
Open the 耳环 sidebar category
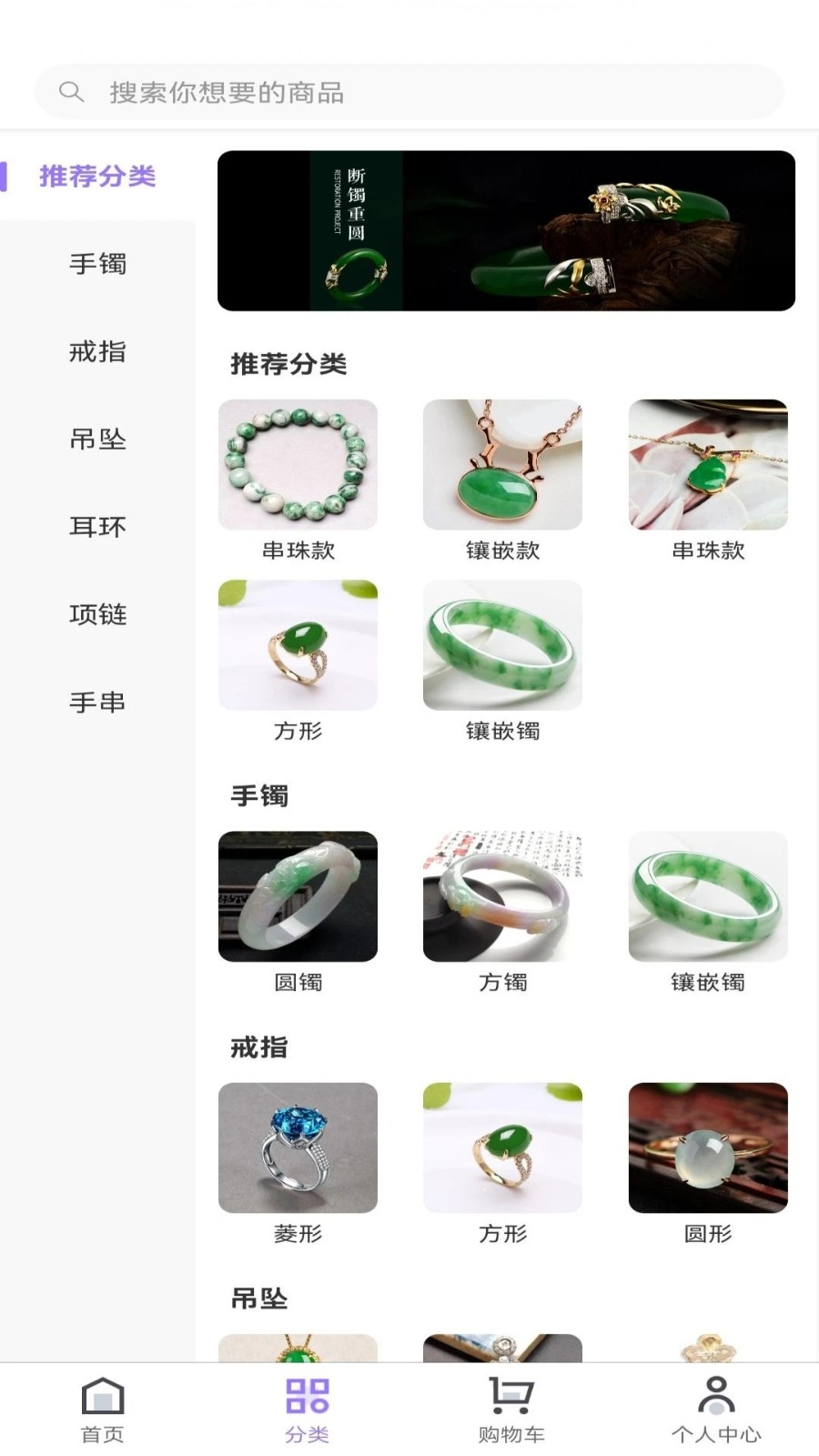[x=97, y=527]
